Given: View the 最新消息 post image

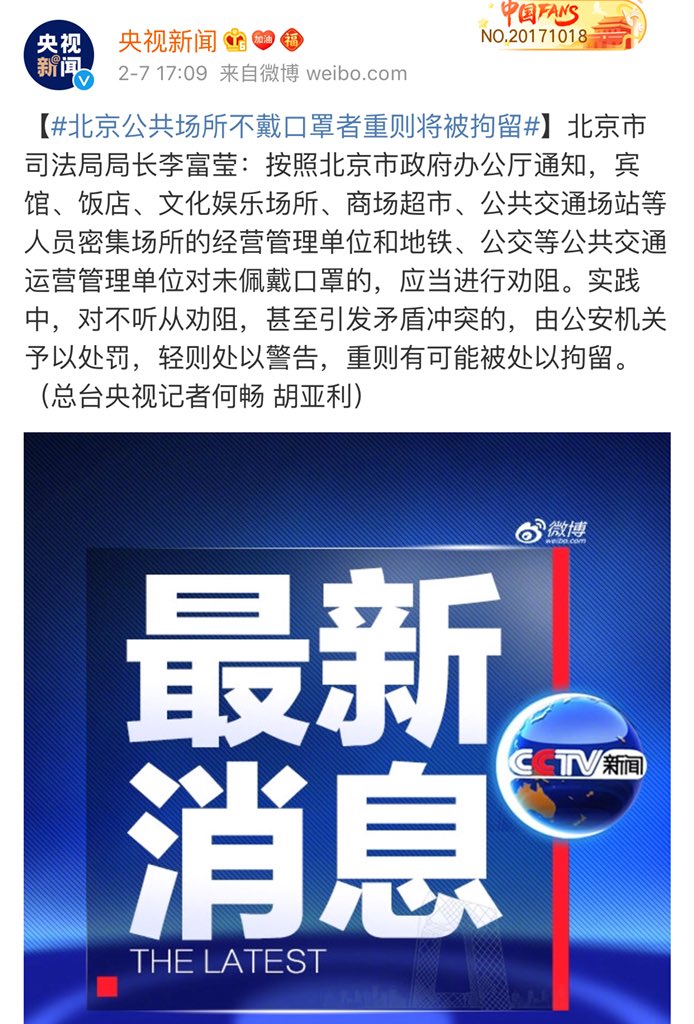Looking at the screenshot, I should tap(346, 727).
